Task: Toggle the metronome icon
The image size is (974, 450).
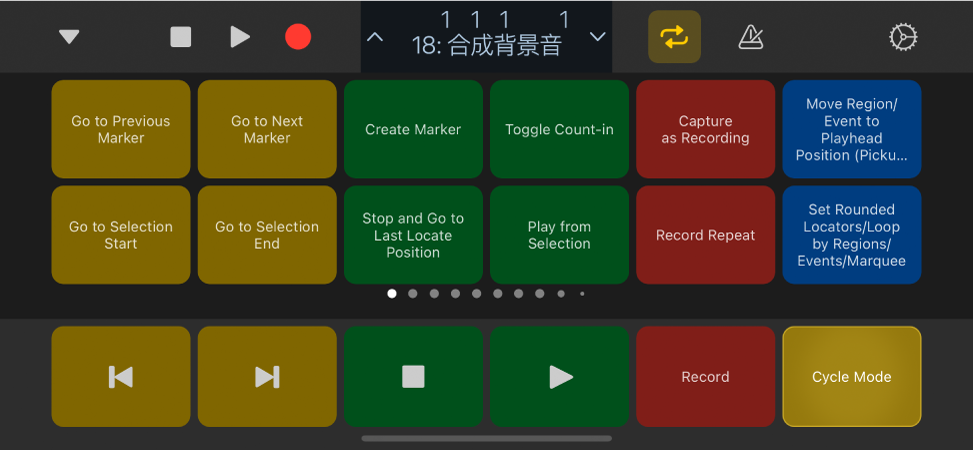Action: click(x=750, y=37)
